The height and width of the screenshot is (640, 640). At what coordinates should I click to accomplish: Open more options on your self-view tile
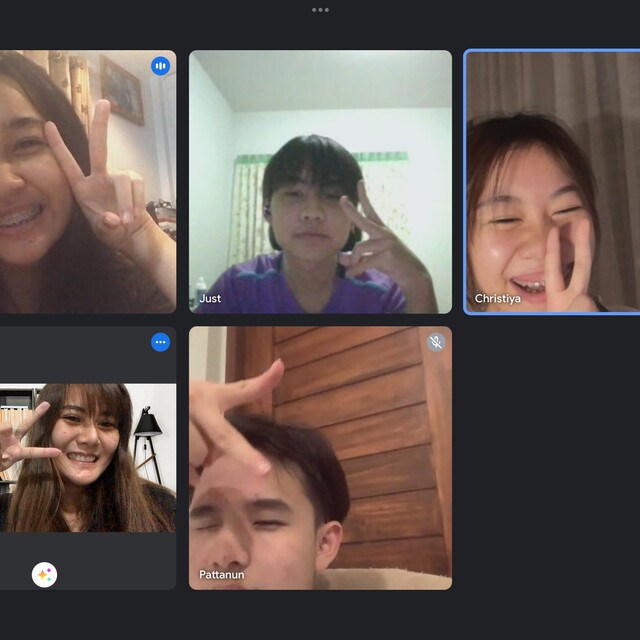pos(160,342)
